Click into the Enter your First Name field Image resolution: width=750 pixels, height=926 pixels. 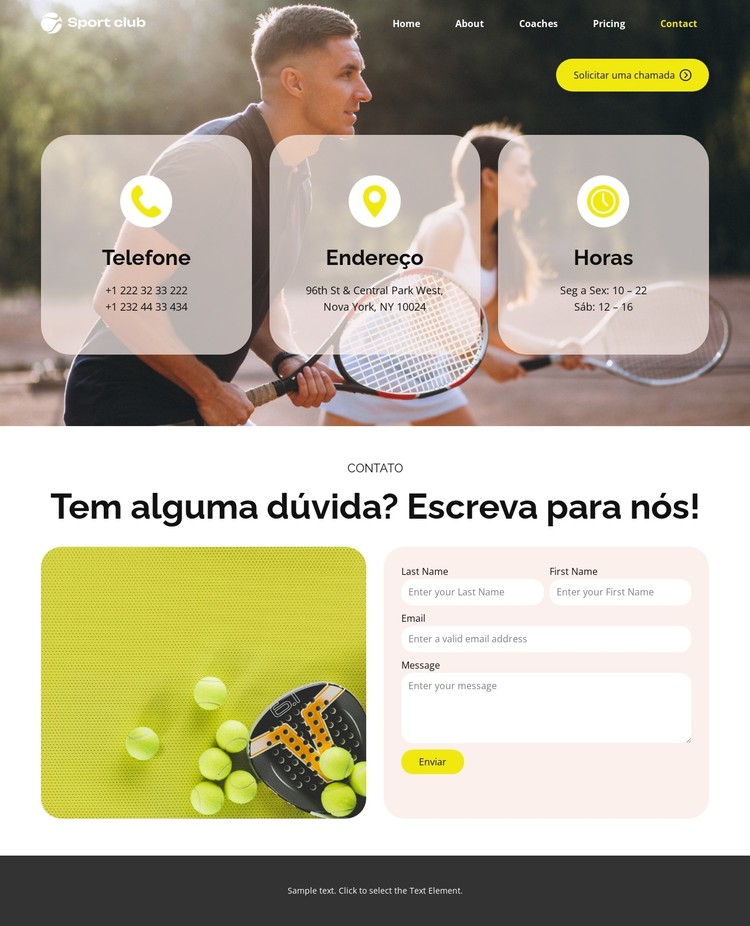coord(620,592)
